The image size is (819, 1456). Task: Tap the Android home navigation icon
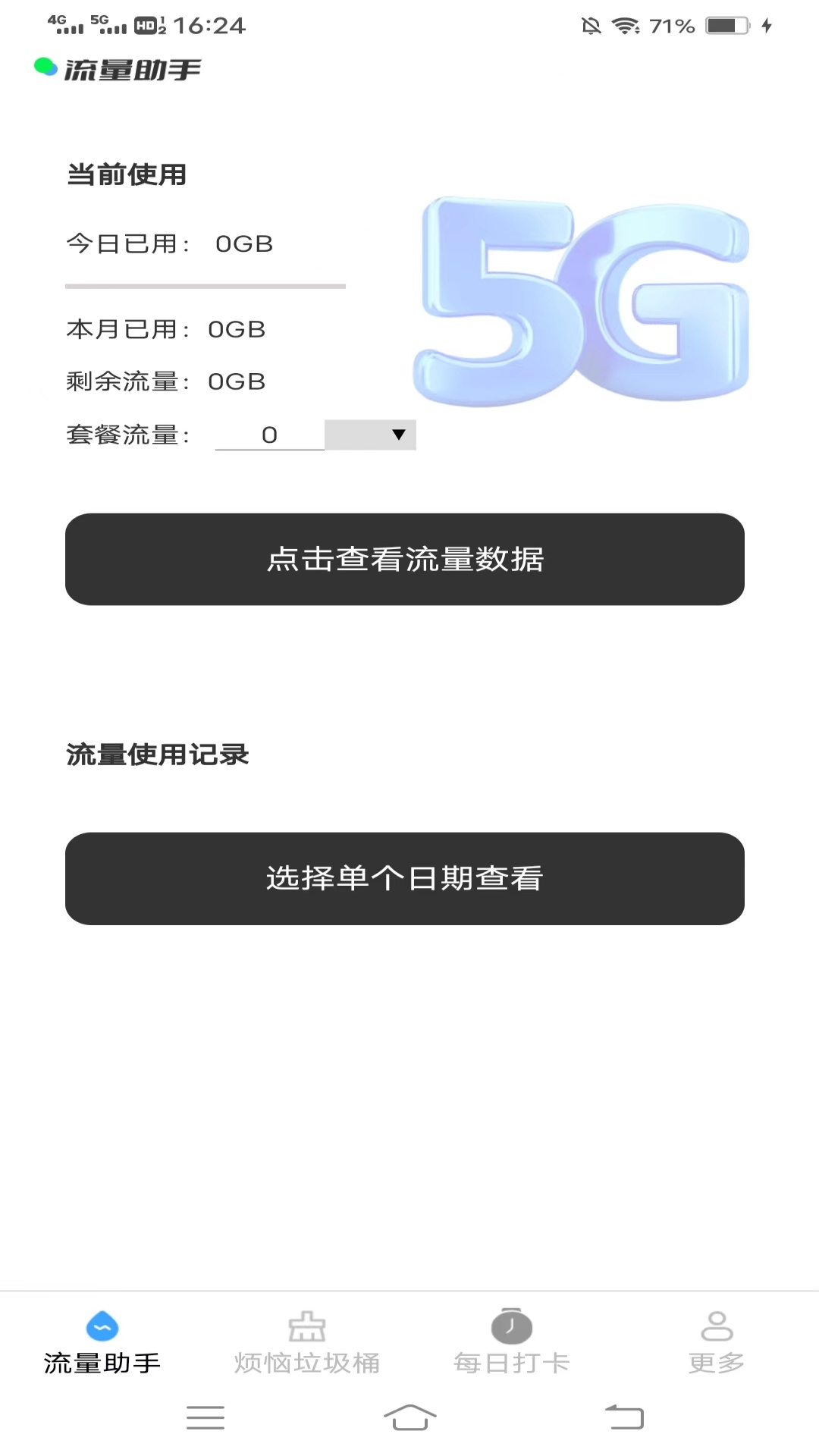click(409, 1417)
